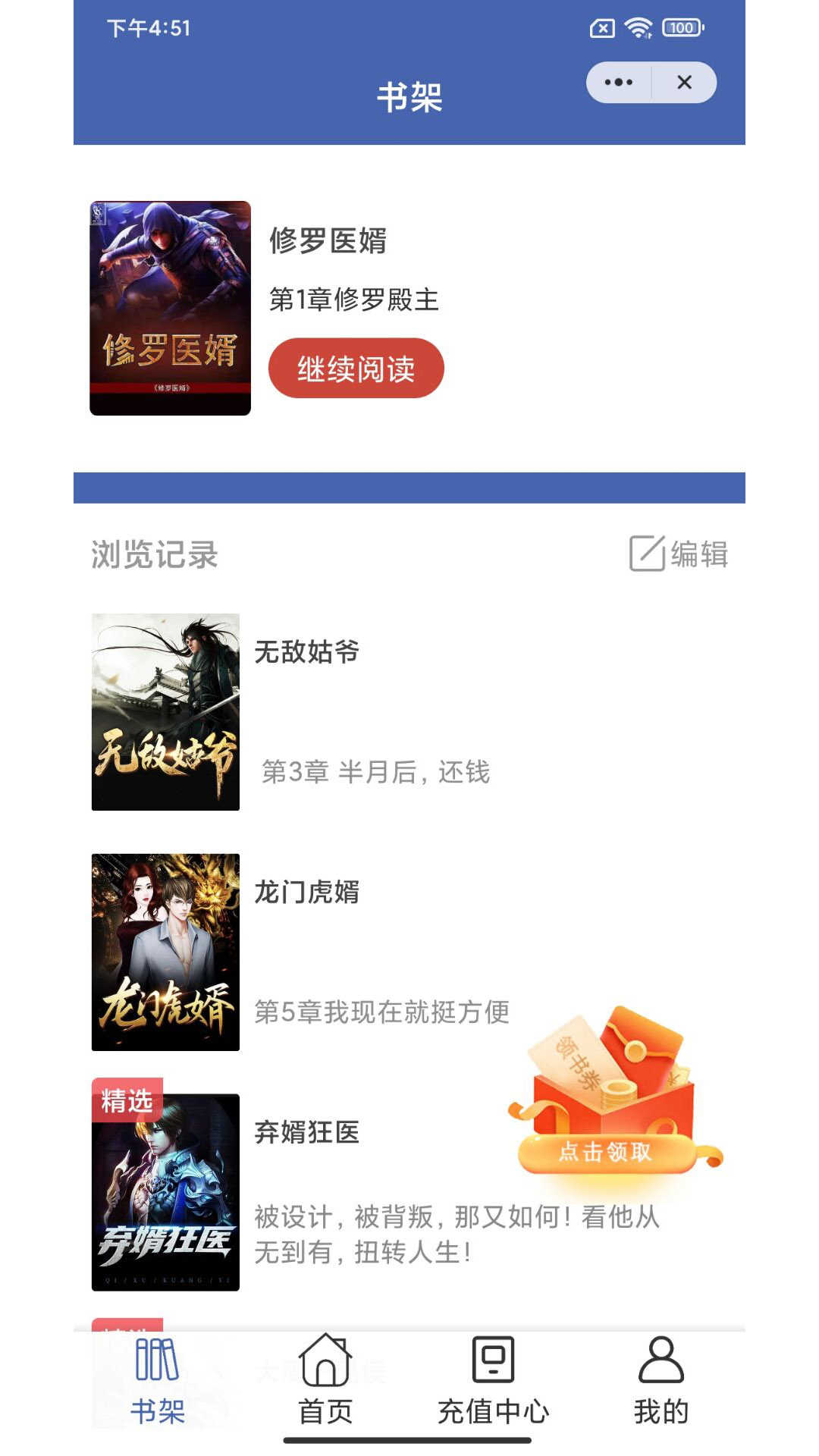Go to the 充值中心 tab
Viewport: 819px width, 1456px height.
click(x=493, y=1380)
